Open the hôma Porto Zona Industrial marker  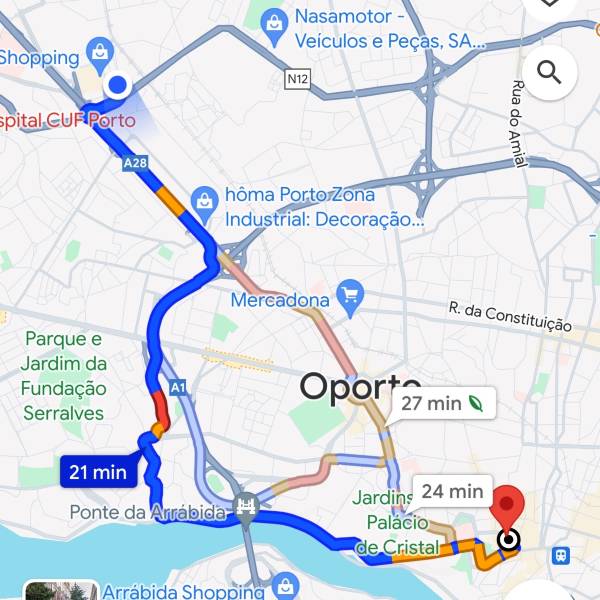pyautogui.click(x=204, y=199)
